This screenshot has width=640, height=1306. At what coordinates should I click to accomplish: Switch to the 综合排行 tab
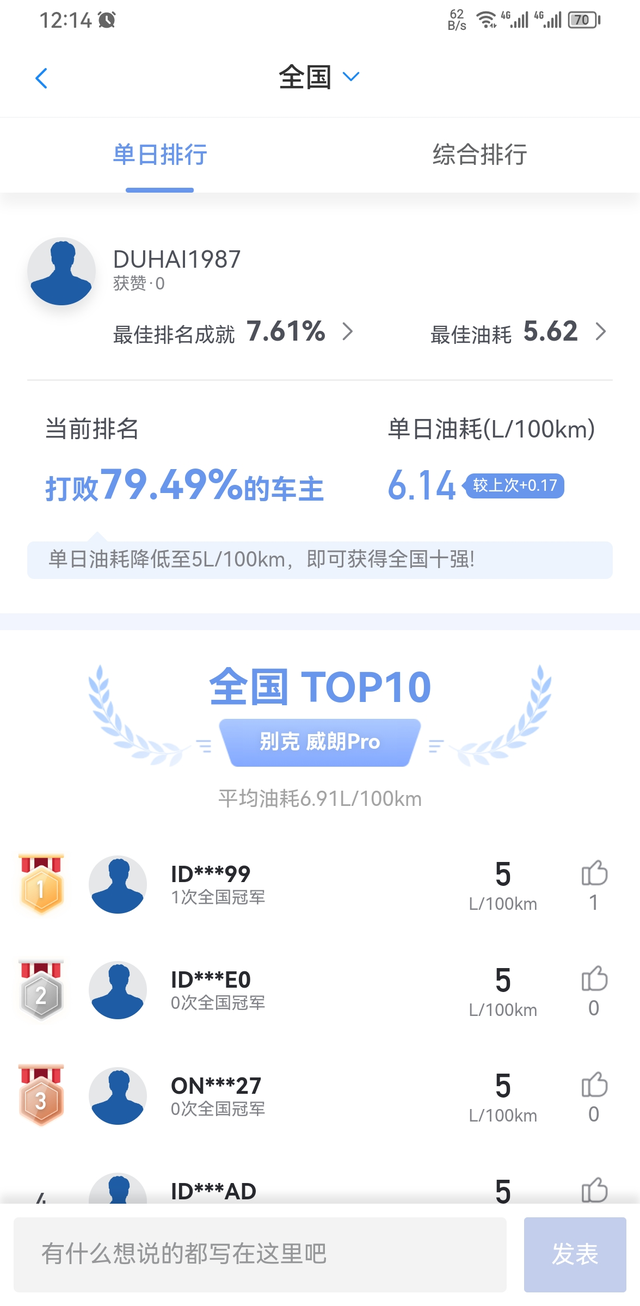(x=479, y=155)
